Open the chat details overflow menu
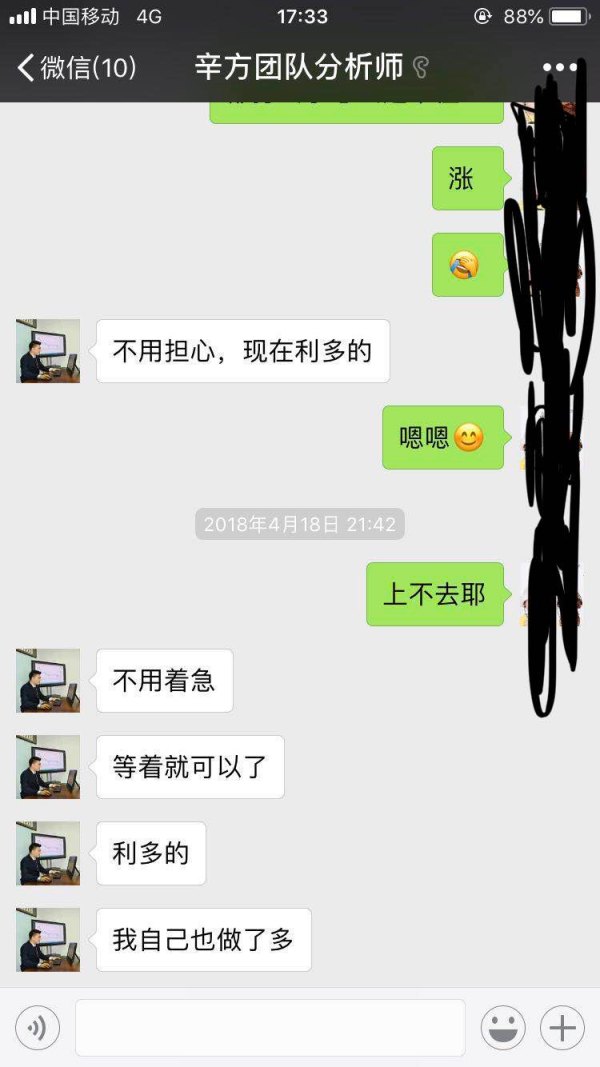The height and width of the screenshot is (1067, 600). pos(559,68)
